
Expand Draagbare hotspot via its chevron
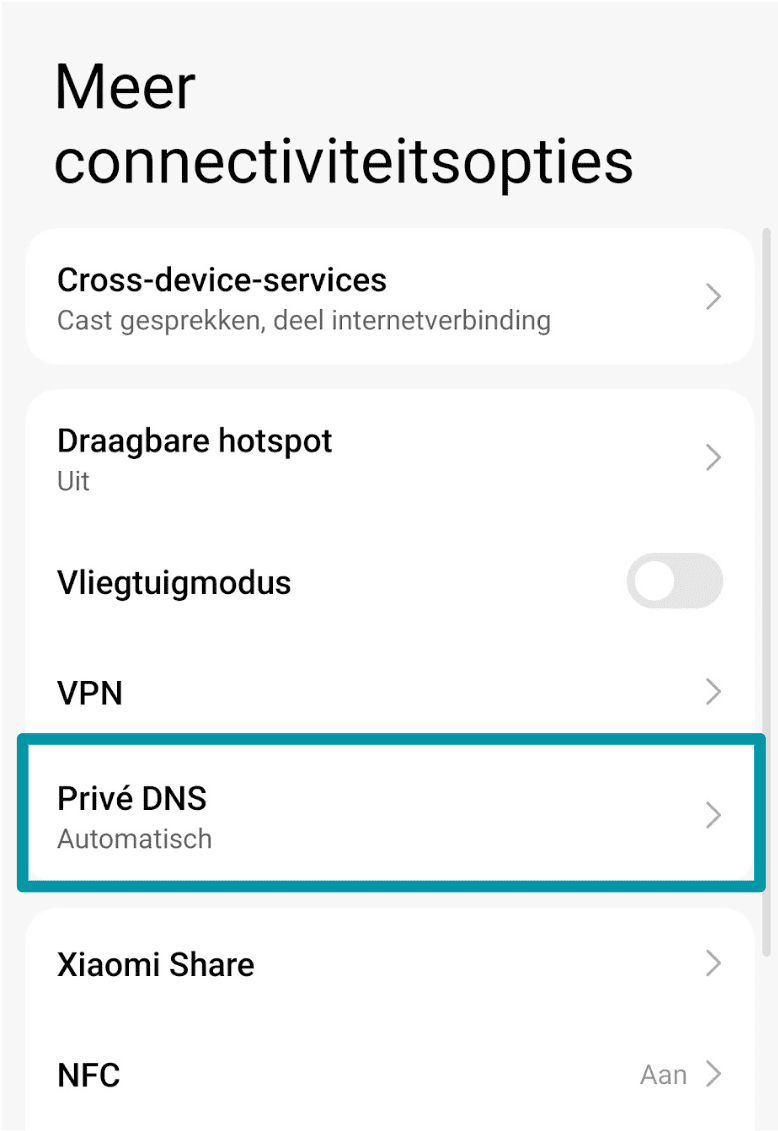(x=713, y=457)
